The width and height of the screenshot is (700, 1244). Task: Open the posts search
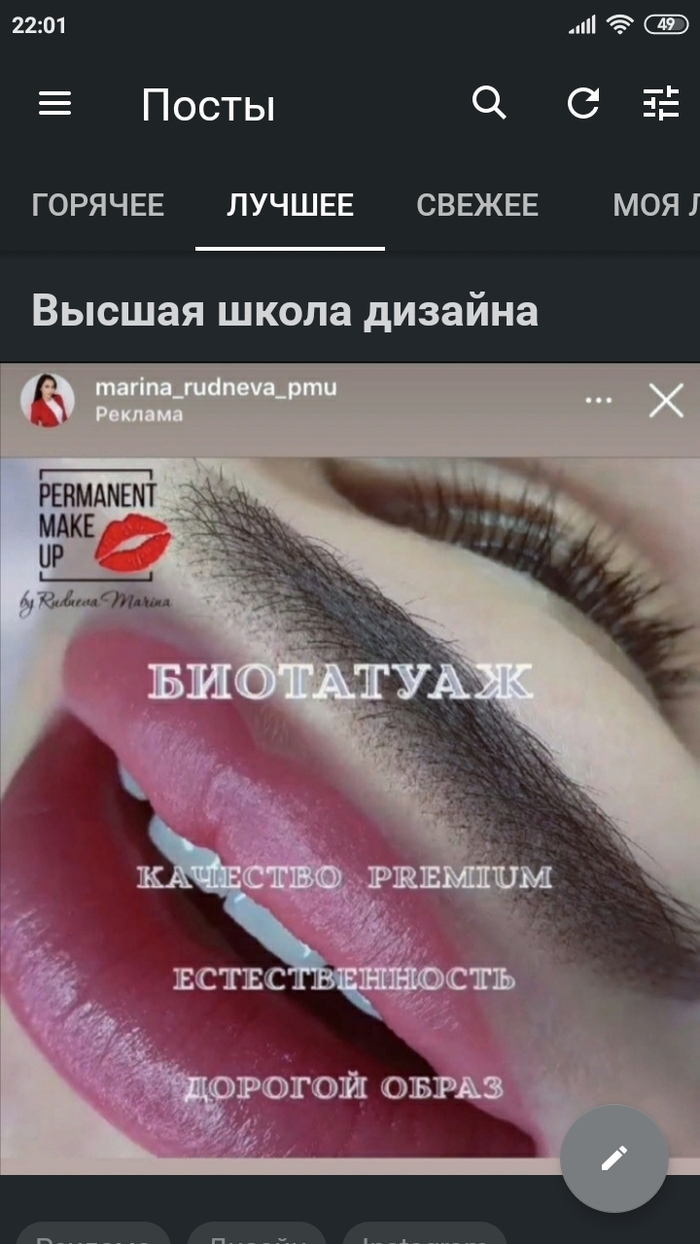[x=489, y=102]
